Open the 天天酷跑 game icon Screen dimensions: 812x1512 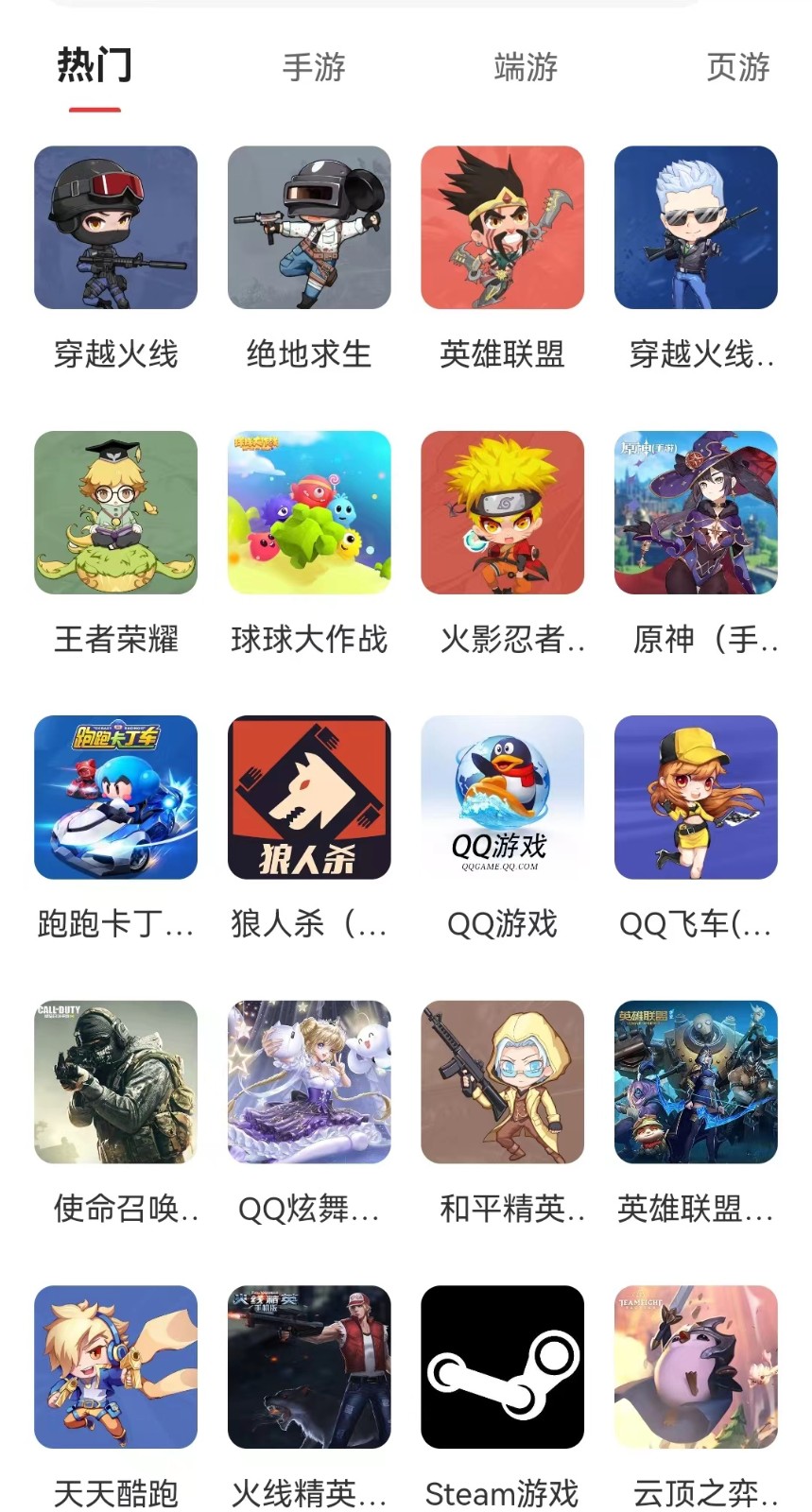click(115, 1368)
